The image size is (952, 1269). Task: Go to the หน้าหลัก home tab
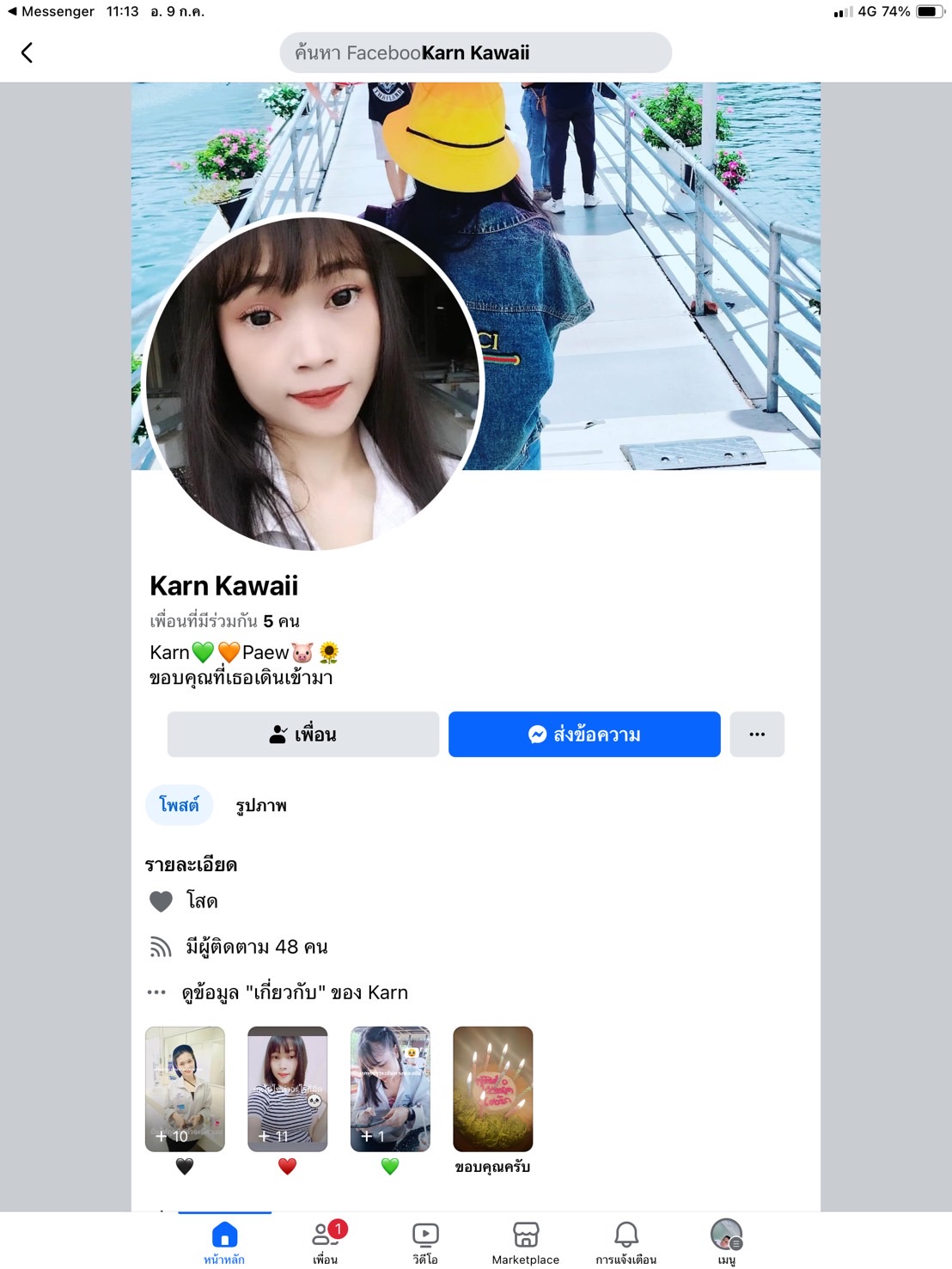(224, 1242)
